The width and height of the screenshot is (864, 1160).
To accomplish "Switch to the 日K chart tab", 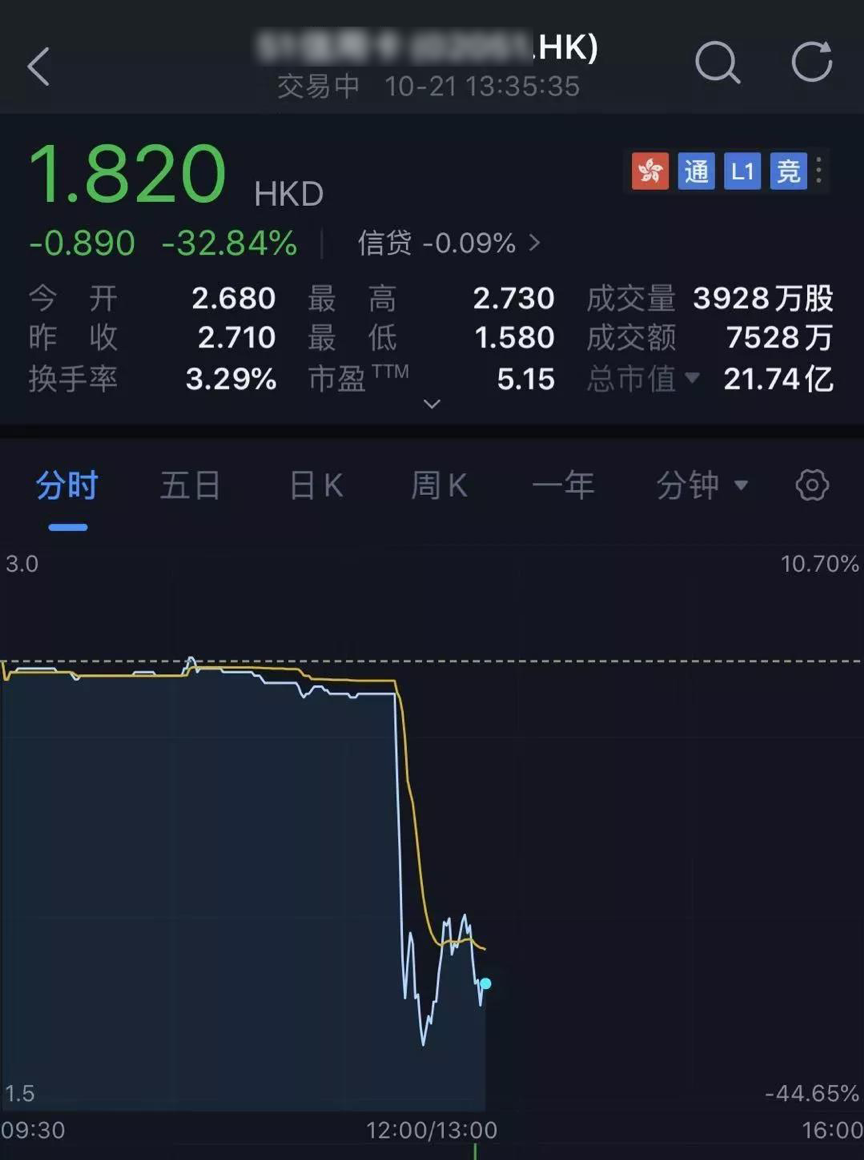I will (x=316, y=487).
